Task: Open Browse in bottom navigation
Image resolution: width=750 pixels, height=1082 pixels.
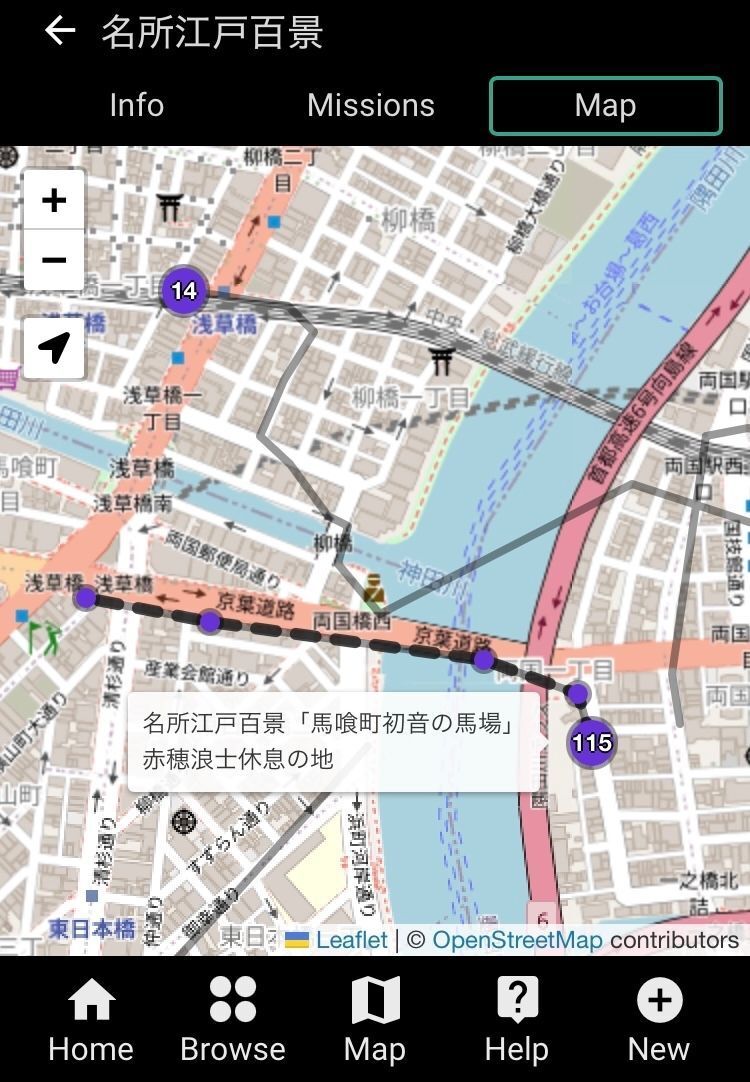Action: tap(233, 1020)
